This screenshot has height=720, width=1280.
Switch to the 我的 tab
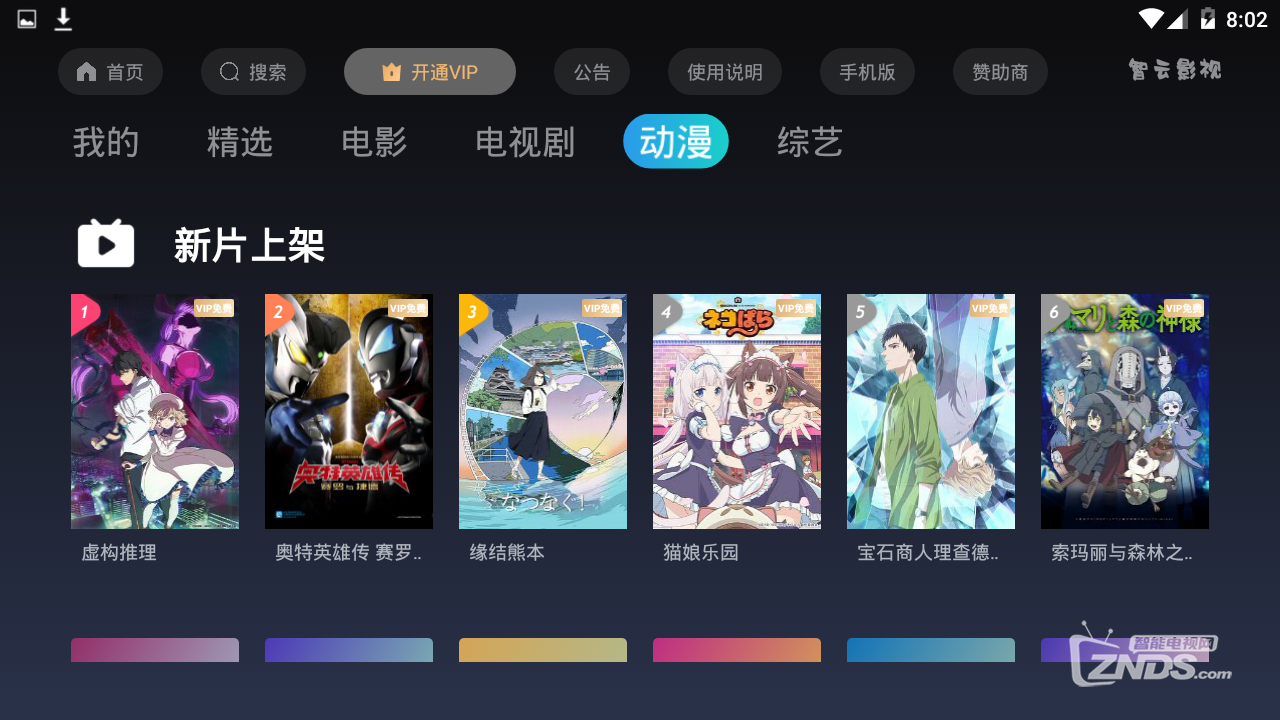point(106,142)
